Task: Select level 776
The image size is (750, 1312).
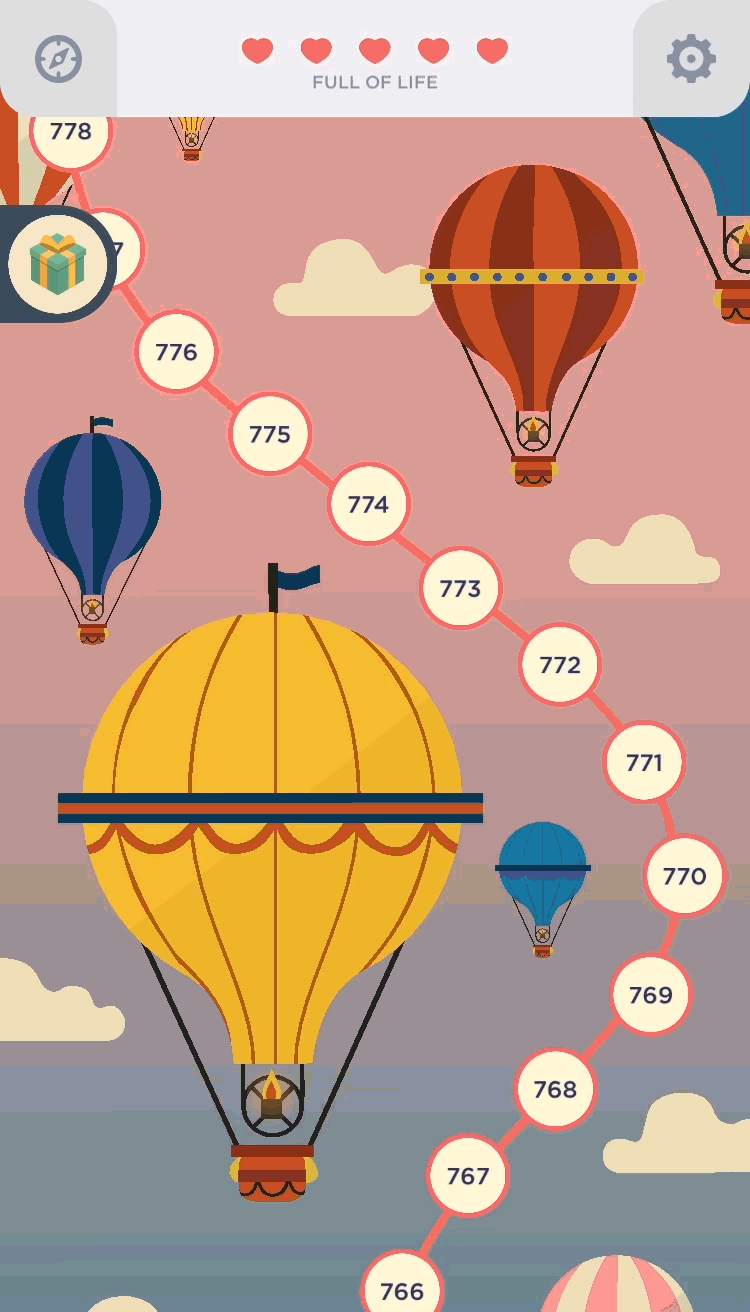Action: pyautogui.click(x=176, y=352)
